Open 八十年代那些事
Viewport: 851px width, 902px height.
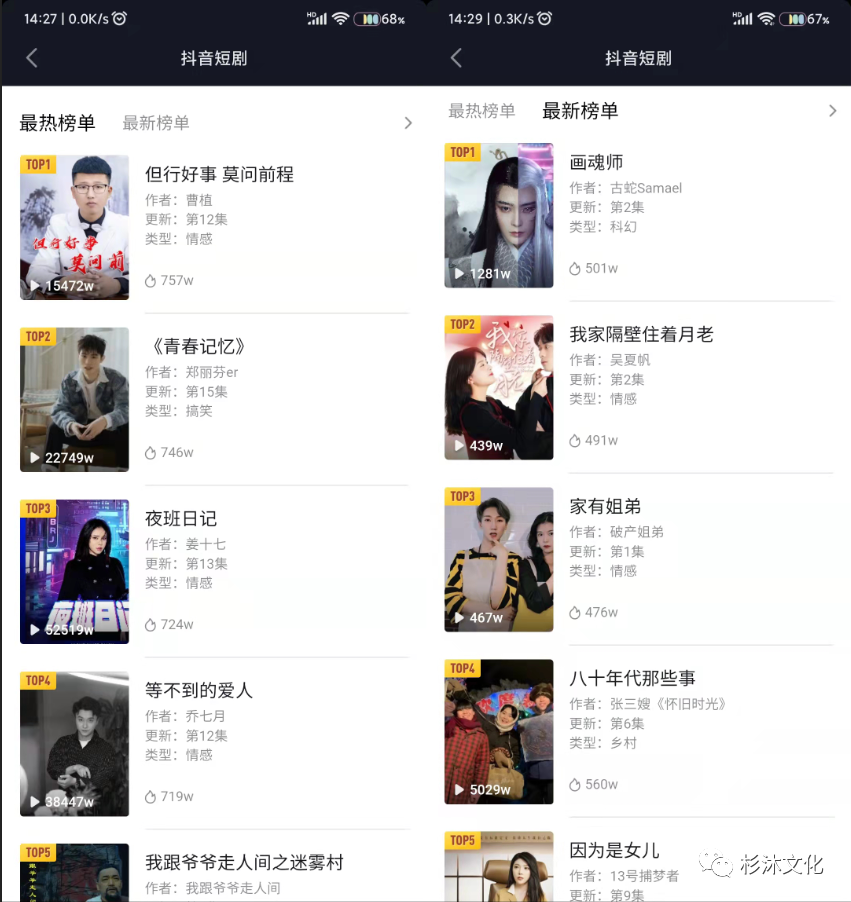(x=632, y=678)
